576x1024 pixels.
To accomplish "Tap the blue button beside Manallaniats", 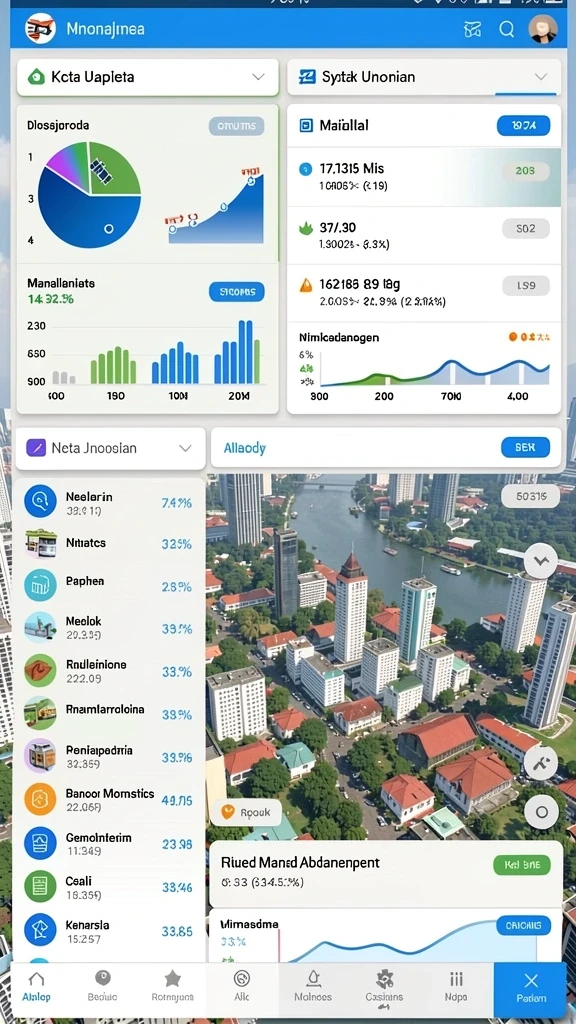I will click(236, 291).
